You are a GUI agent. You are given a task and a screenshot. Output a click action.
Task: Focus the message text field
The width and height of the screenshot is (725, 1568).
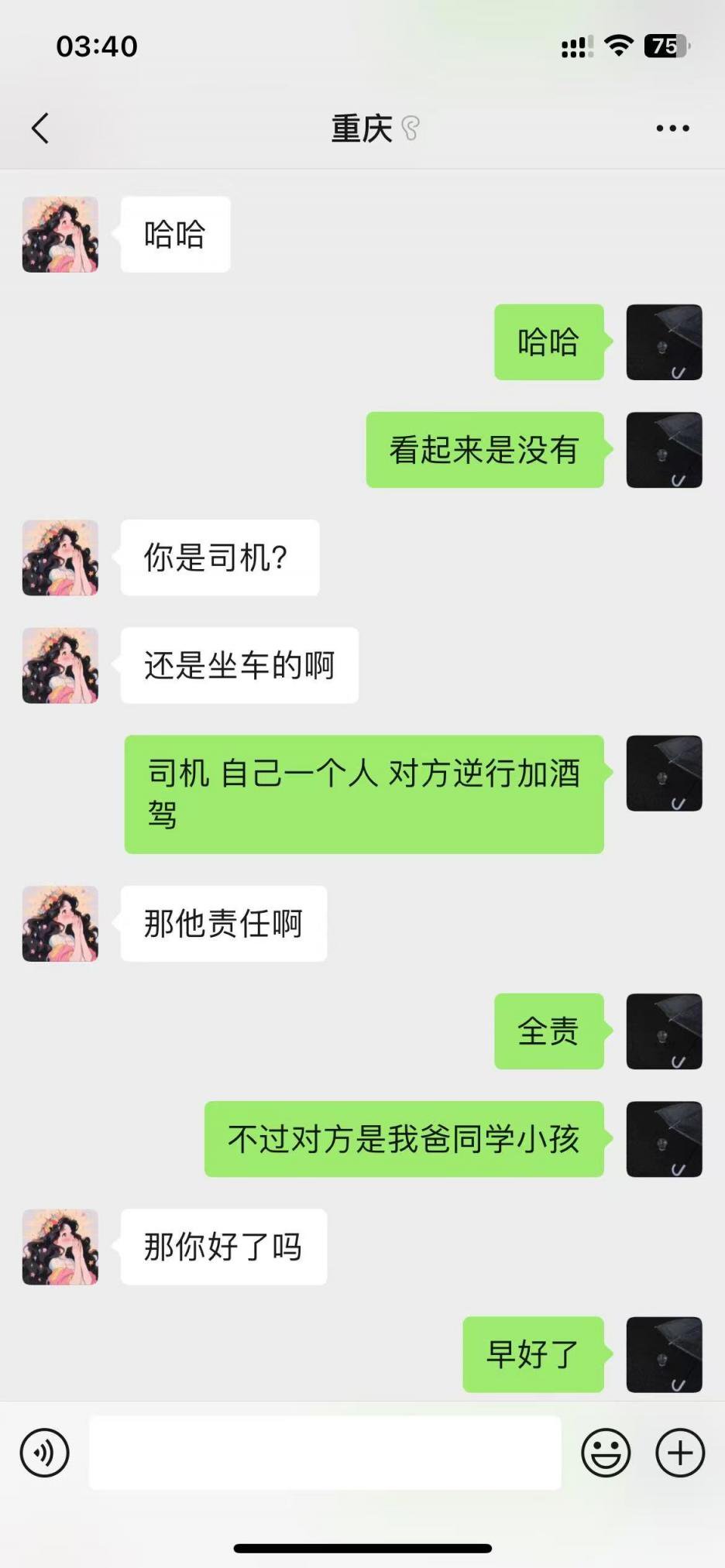[325, 1453]
